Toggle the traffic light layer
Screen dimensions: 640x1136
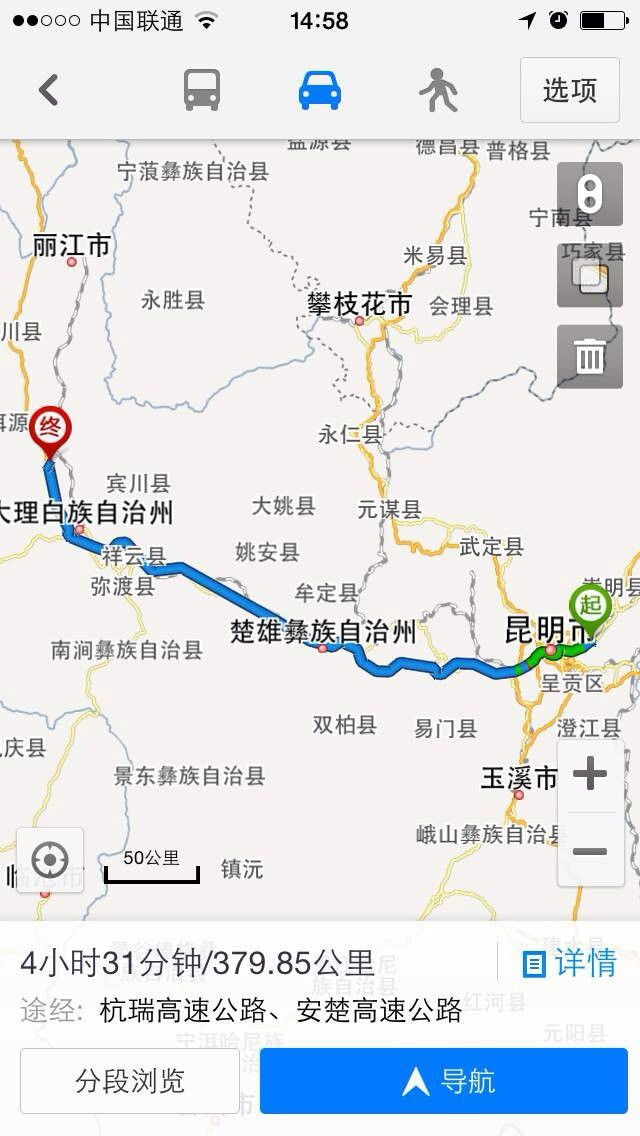point(590,194)
